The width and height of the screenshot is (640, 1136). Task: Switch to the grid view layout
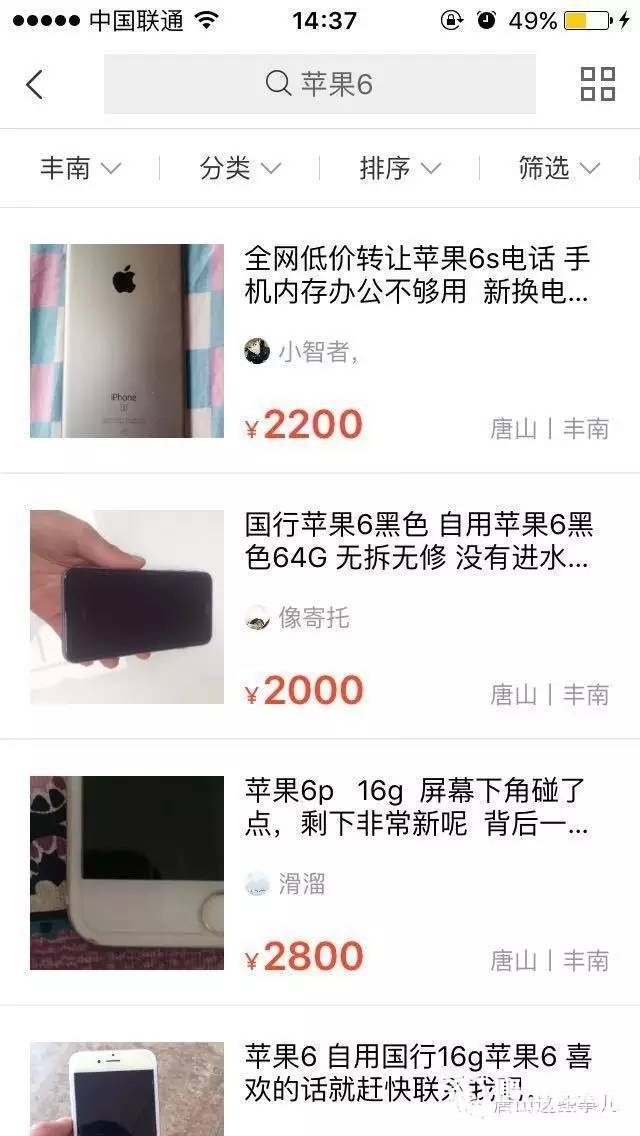tap(597, 84)
